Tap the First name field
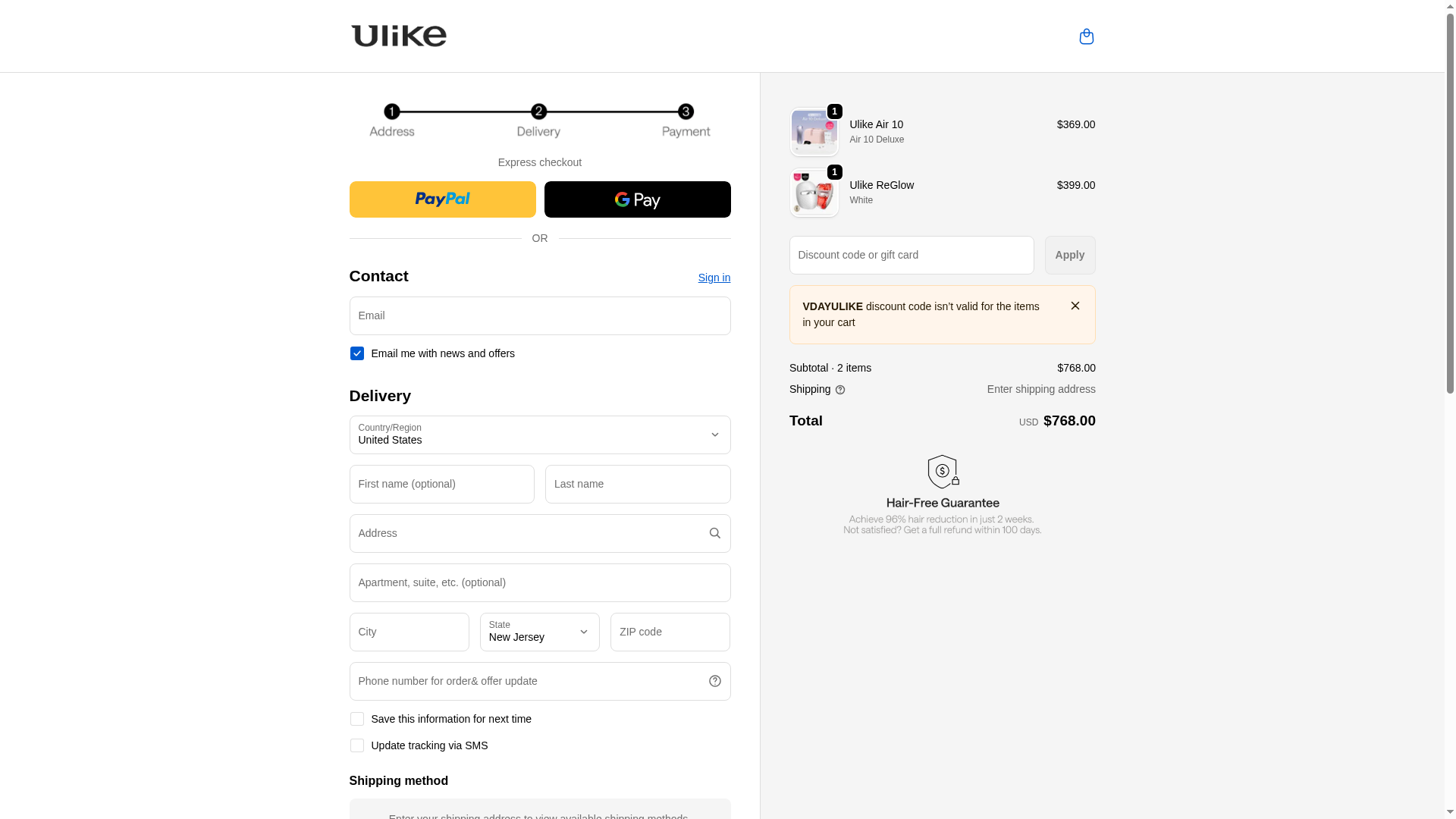Screen dimensions: 1456x819 pos(441,484)
